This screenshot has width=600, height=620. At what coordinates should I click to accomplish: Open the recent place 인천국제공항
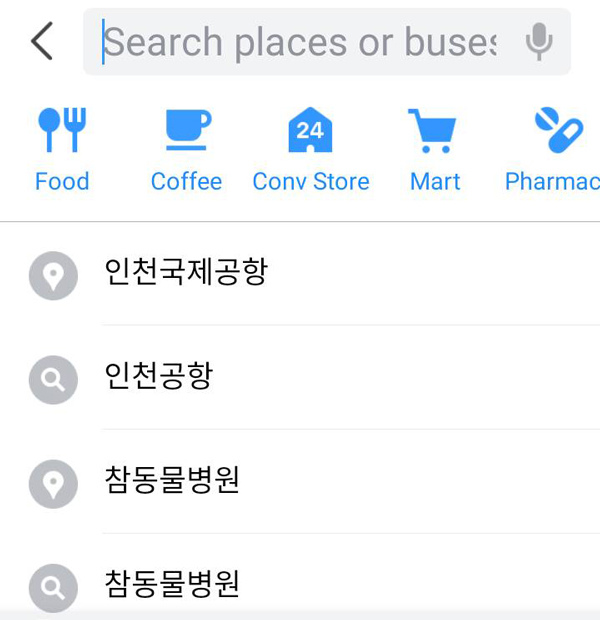(x=187, y=273)
